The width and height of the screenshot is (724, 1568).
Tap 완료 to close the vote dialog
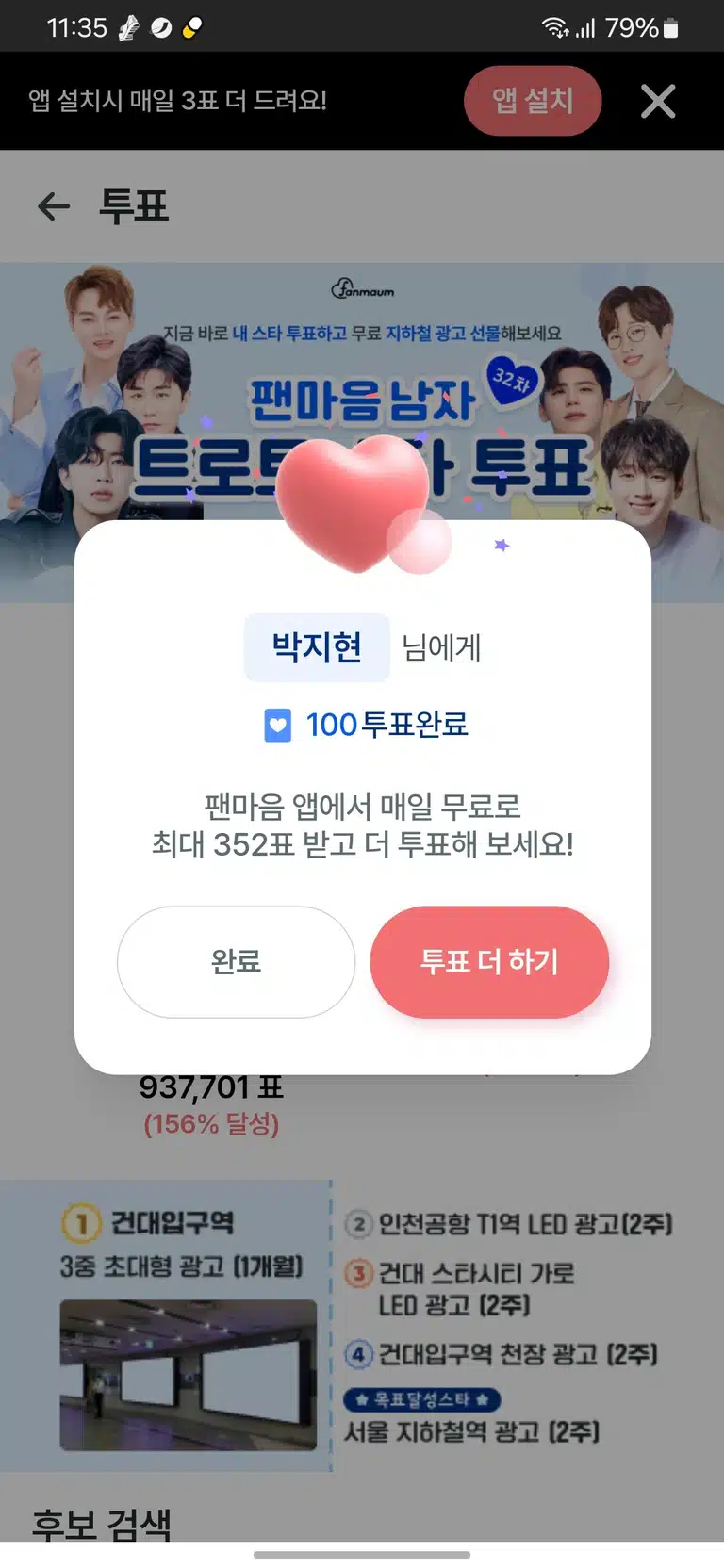click(236, 961)
